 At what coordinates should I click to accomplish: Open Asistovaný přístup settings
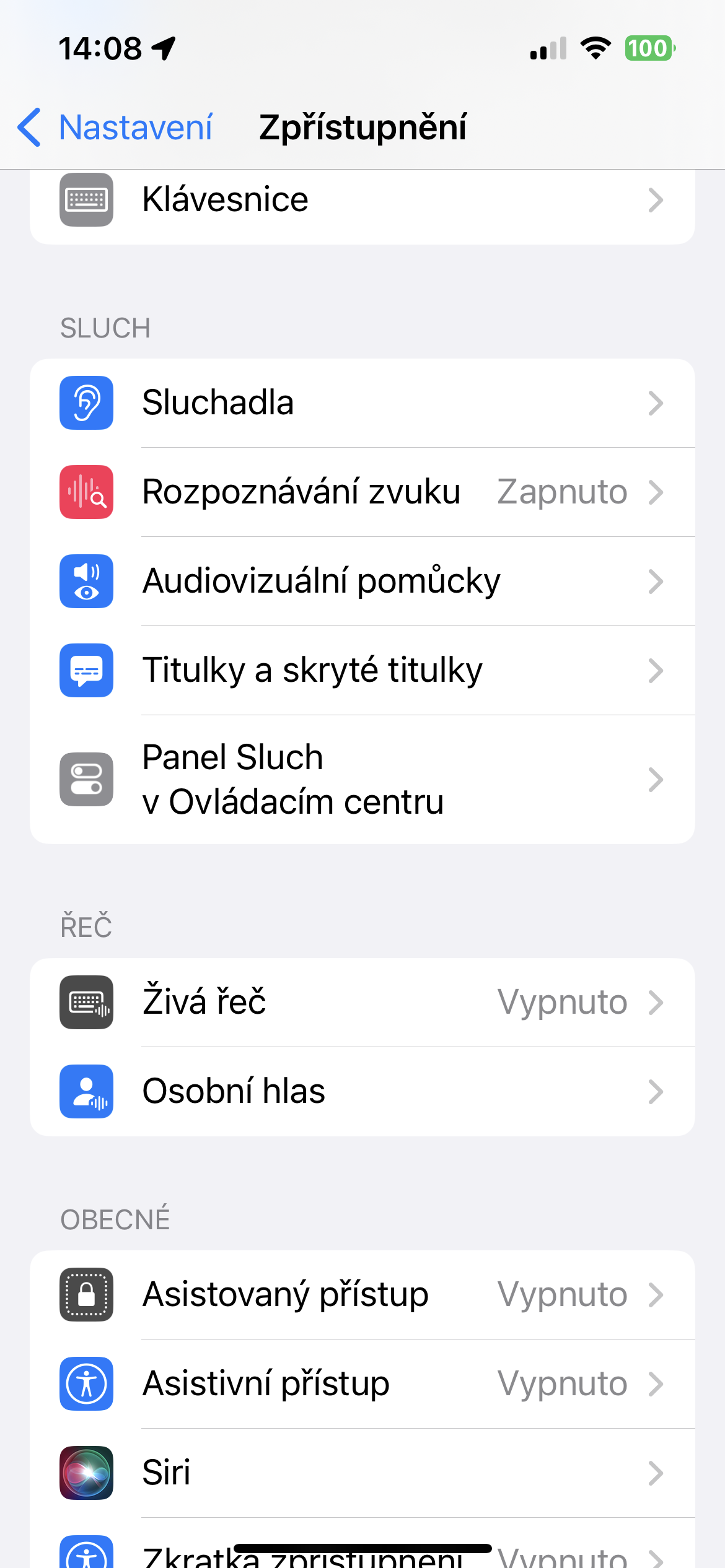coord(362,1295)
